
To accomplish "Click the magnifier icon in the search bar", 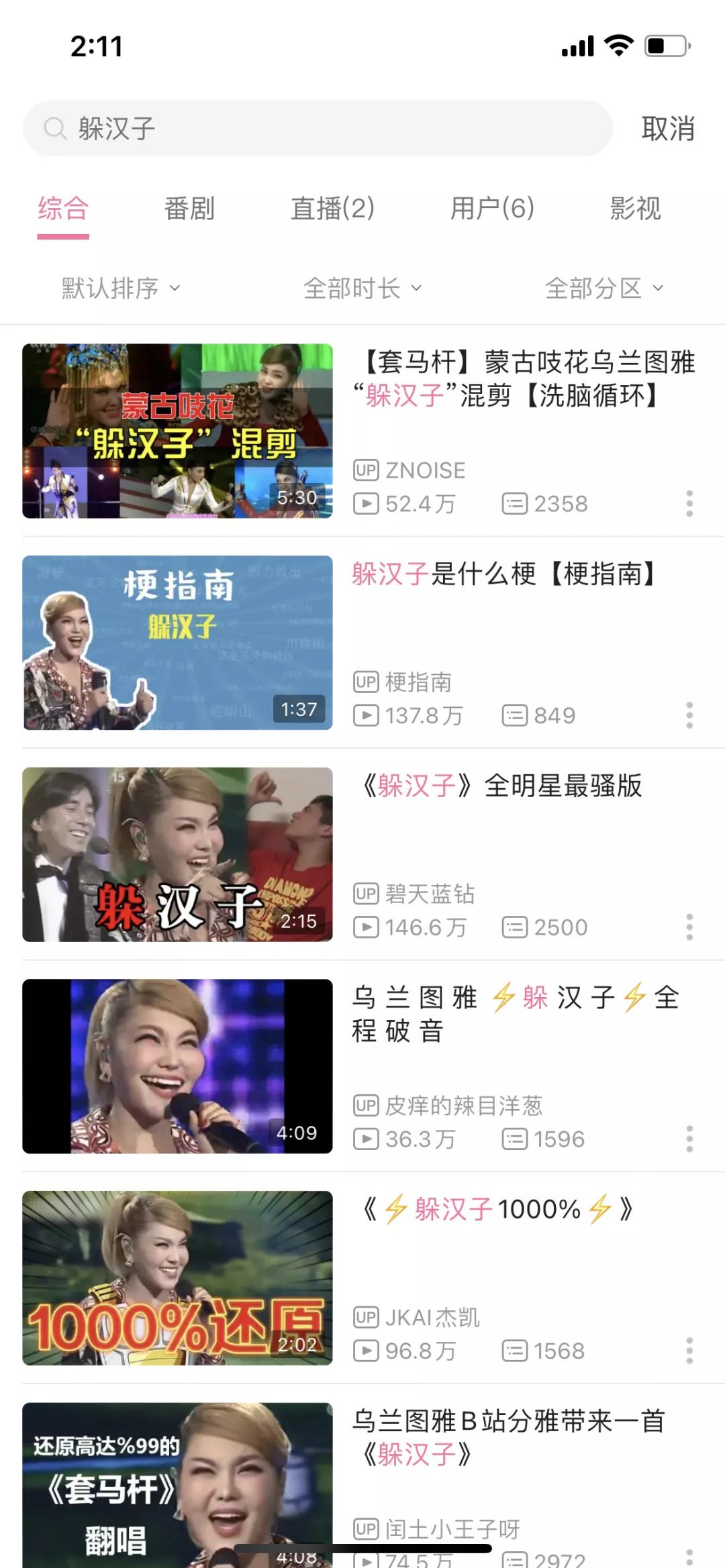I will (57, 127).
